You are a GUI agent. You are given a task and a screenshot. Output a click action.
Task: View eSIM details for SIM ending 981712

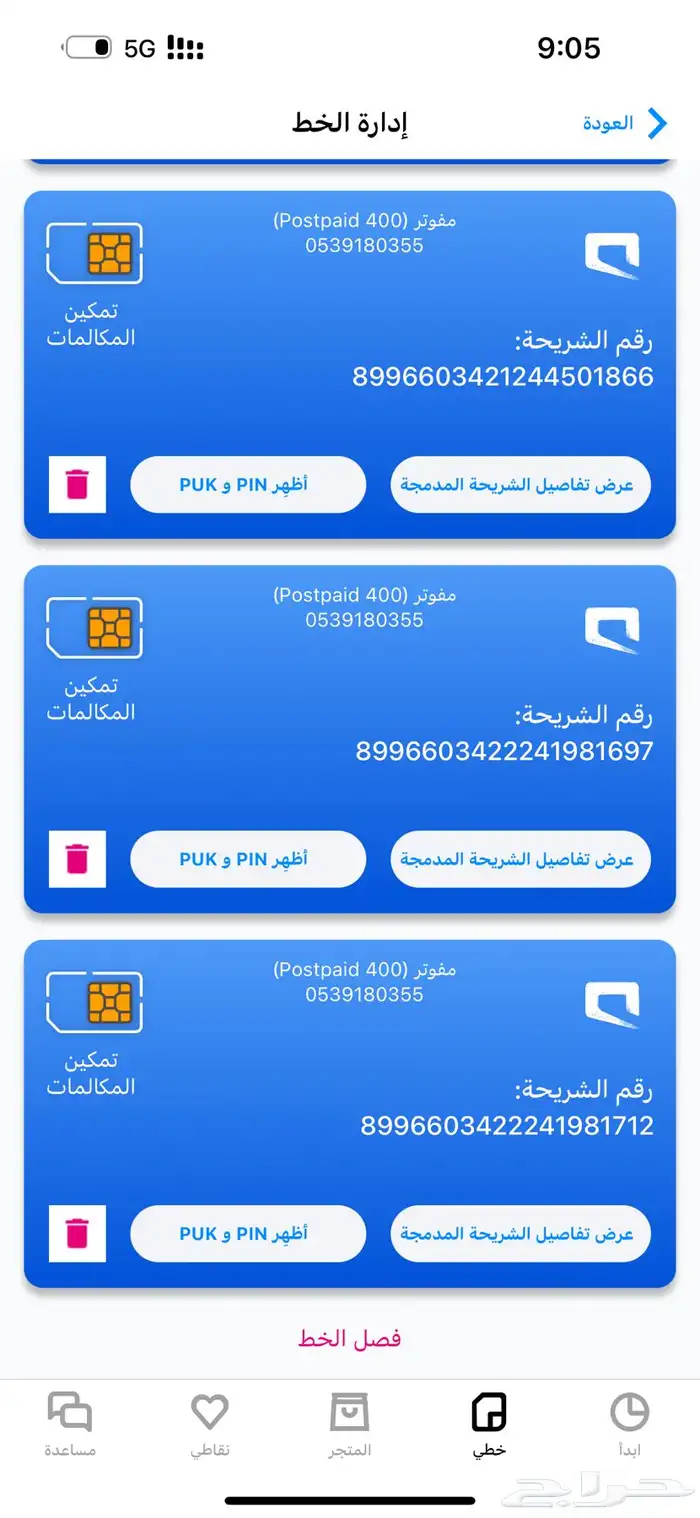click(x=520, y=1234)
